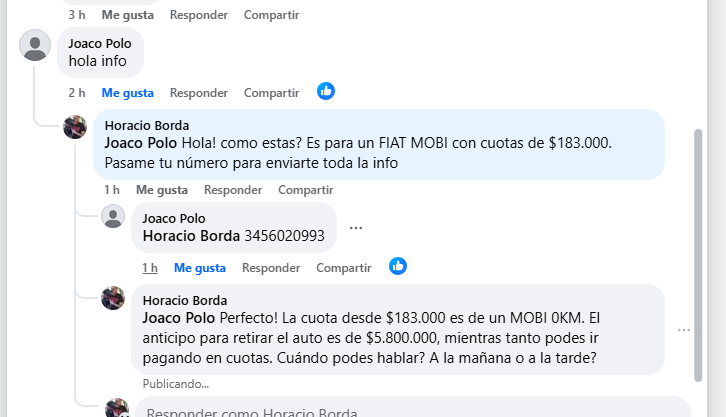
Task: Open options for Horacio's Perfecto comment
Action: click(684, 330)
